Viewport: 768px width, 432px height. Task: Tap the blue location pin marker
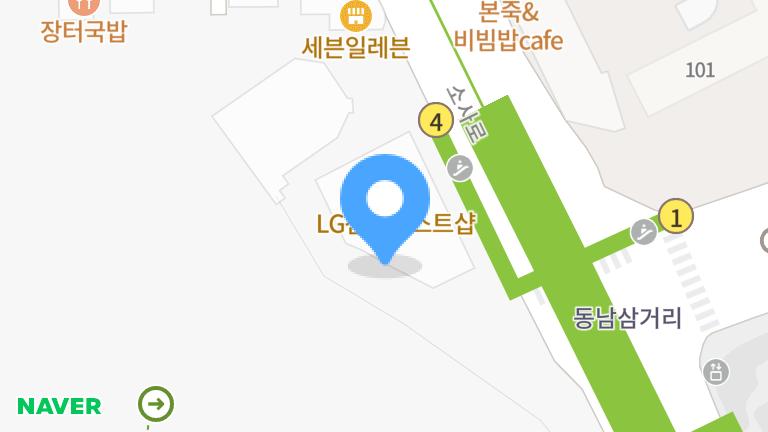385,203
